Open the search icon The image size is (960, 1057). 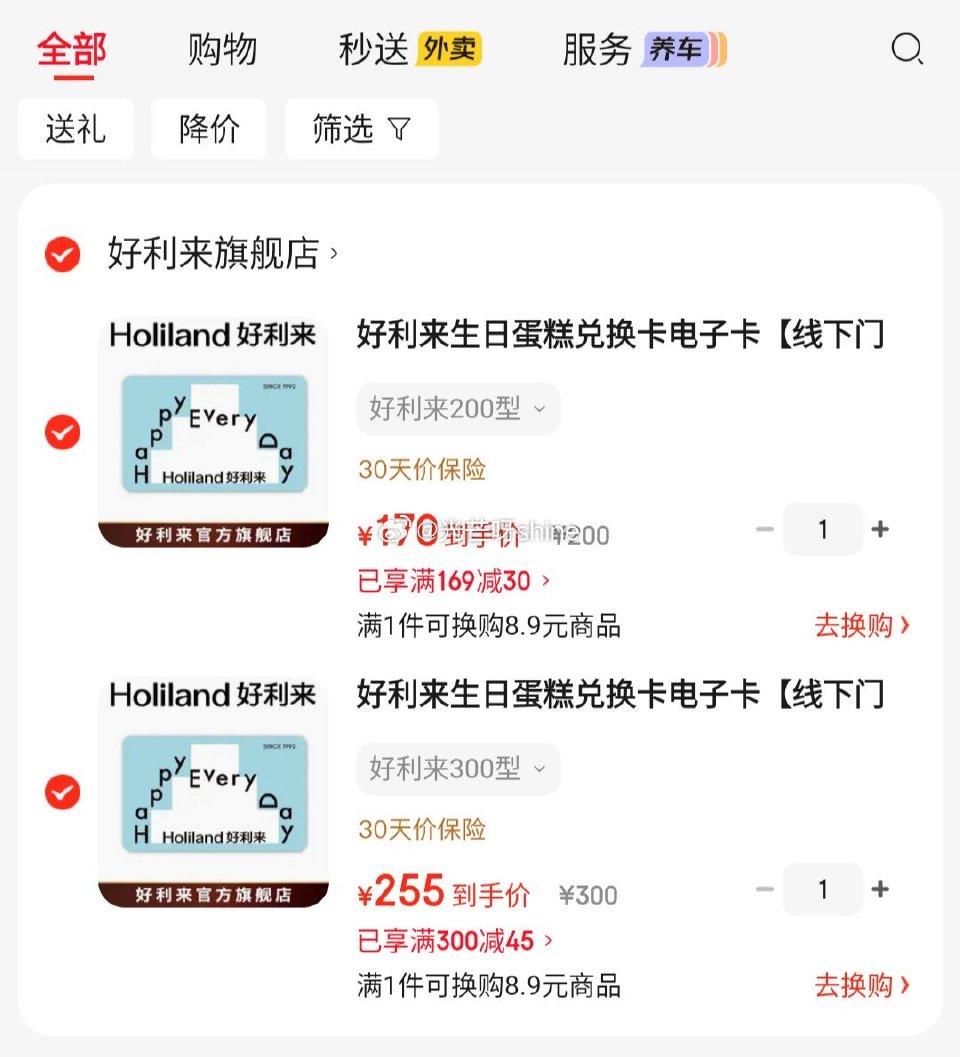click(x=906, y=48)
